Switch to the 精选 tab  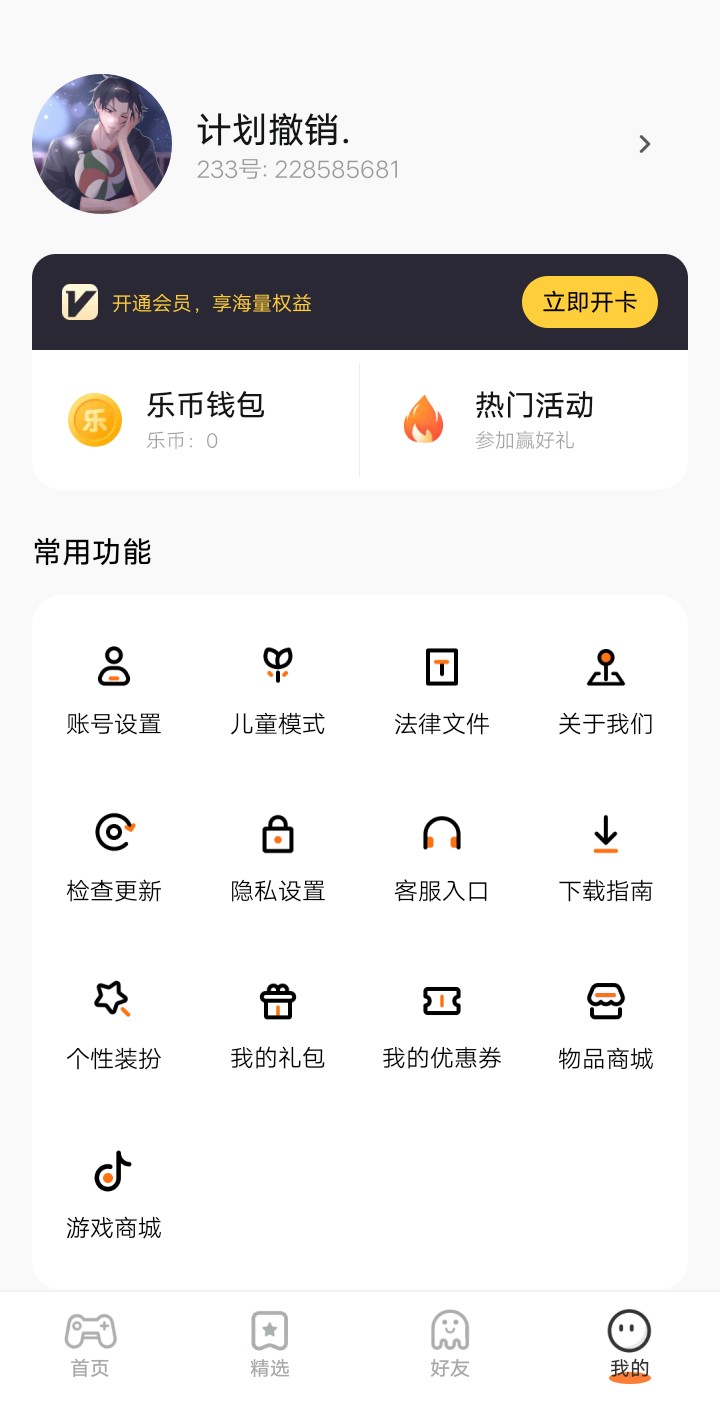point(270,1346)
